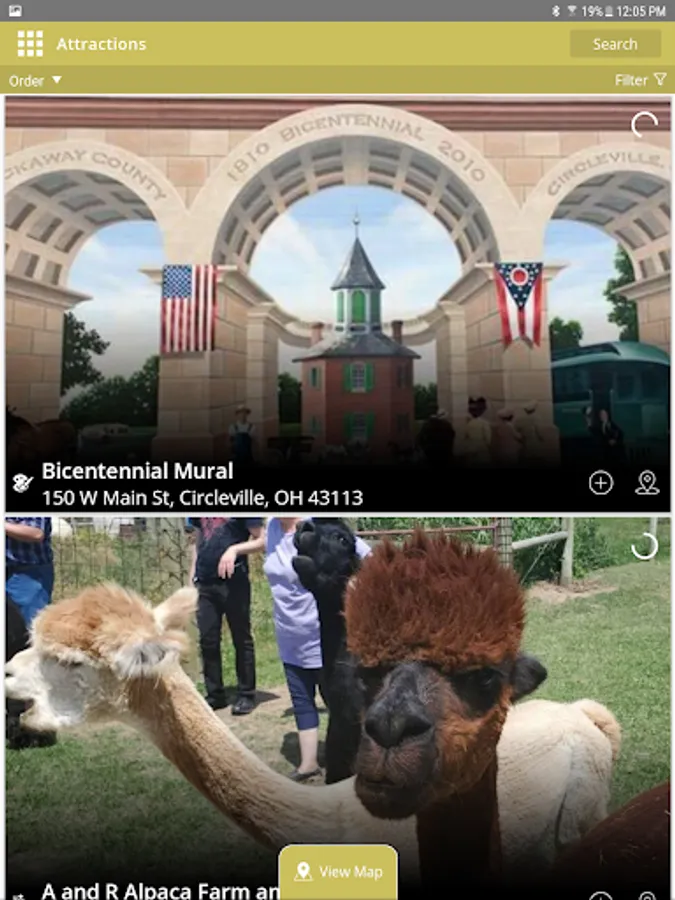Show Bicentennial Mural location on map
The width and height of the screenshot is (675, 900).
647,483
